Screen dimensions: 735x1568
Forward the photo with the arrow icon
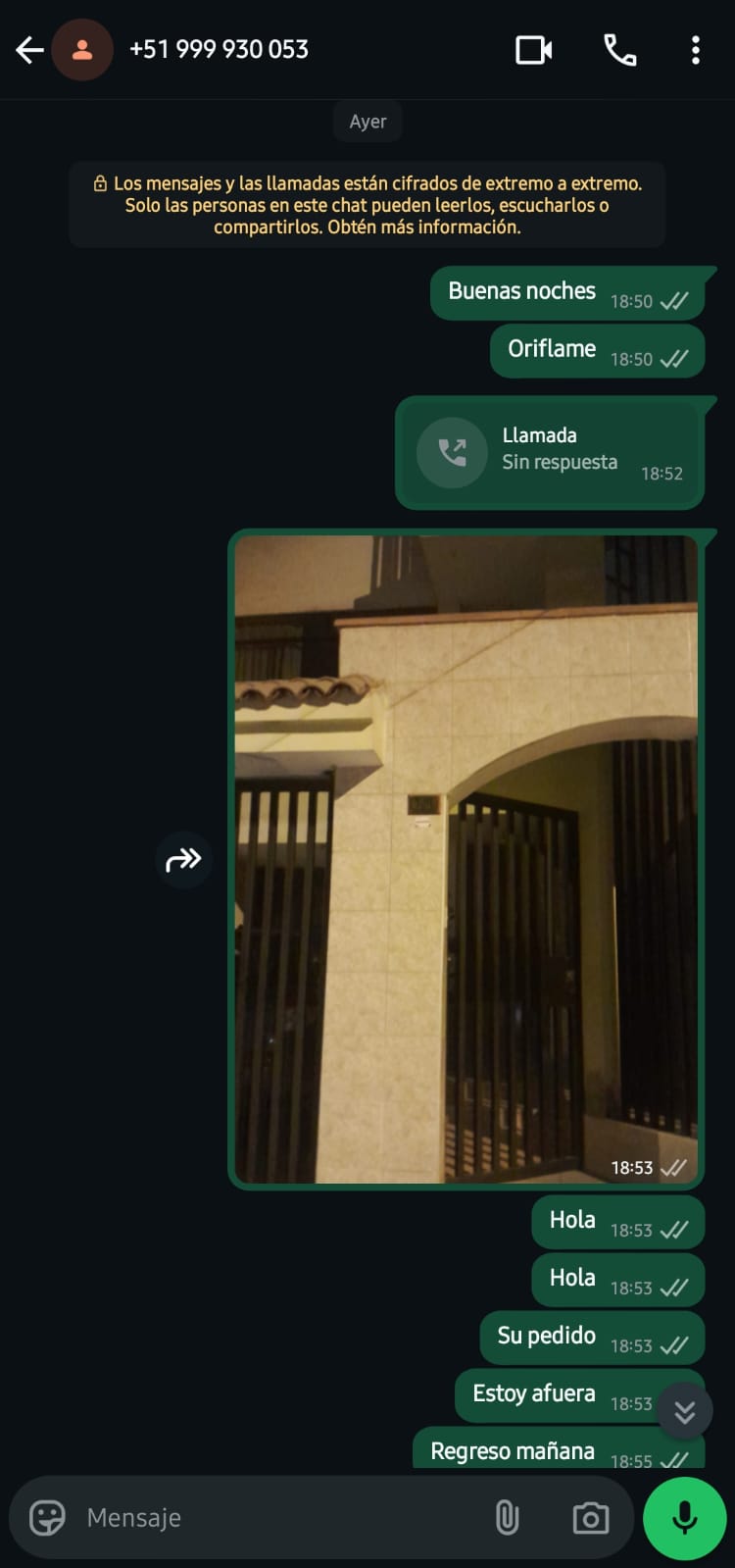click(183, 860)
